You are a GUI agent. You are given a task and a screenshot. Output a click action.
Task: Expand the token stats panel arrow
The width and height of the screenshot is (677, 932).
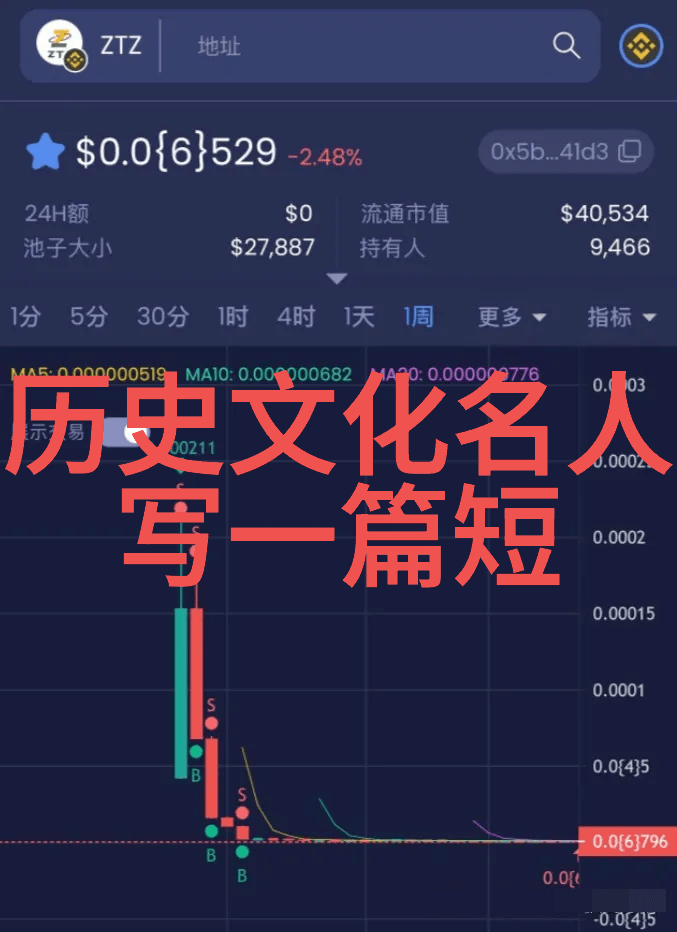click(337, 279)
